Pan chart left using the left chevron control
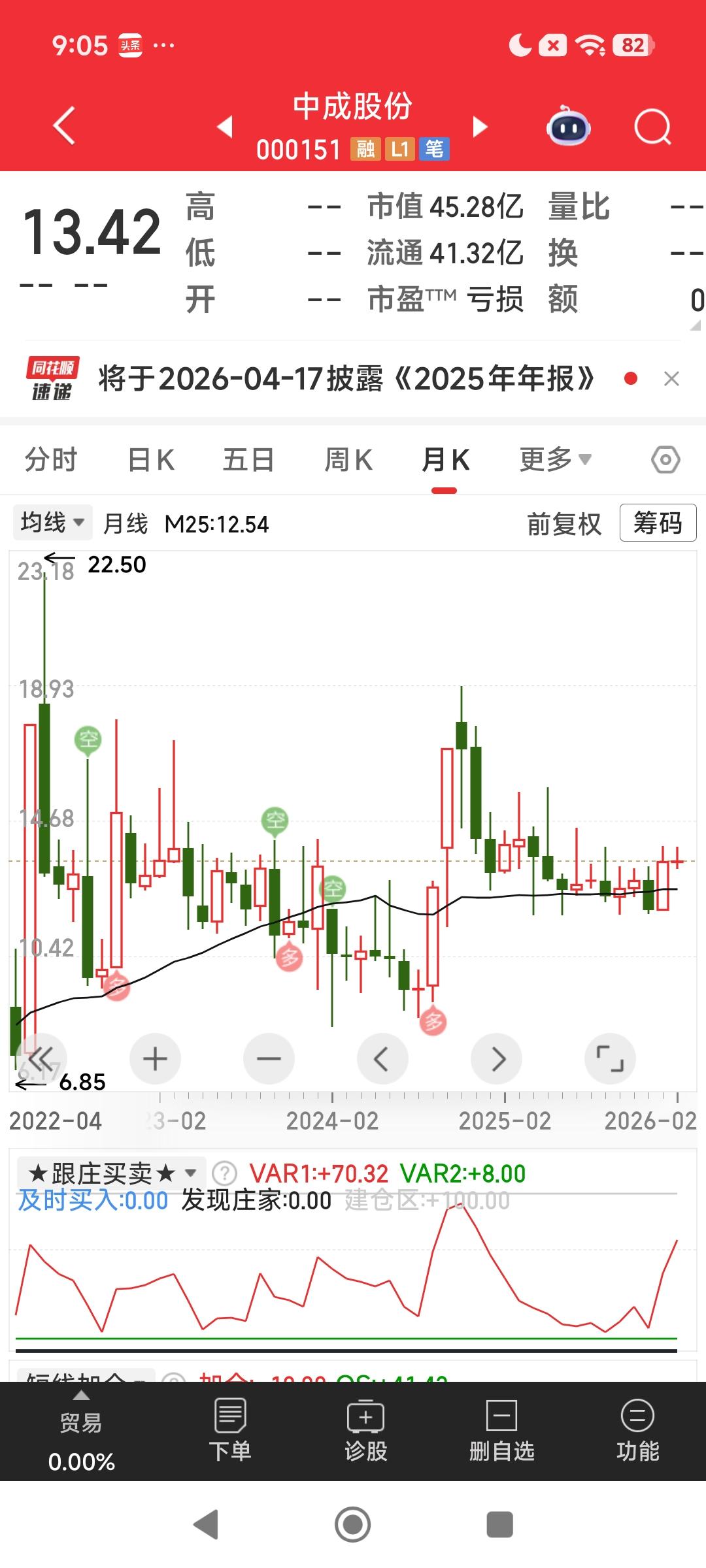Image resolution: width=706 pixels, height=1568 pixels. point(382,1058)
